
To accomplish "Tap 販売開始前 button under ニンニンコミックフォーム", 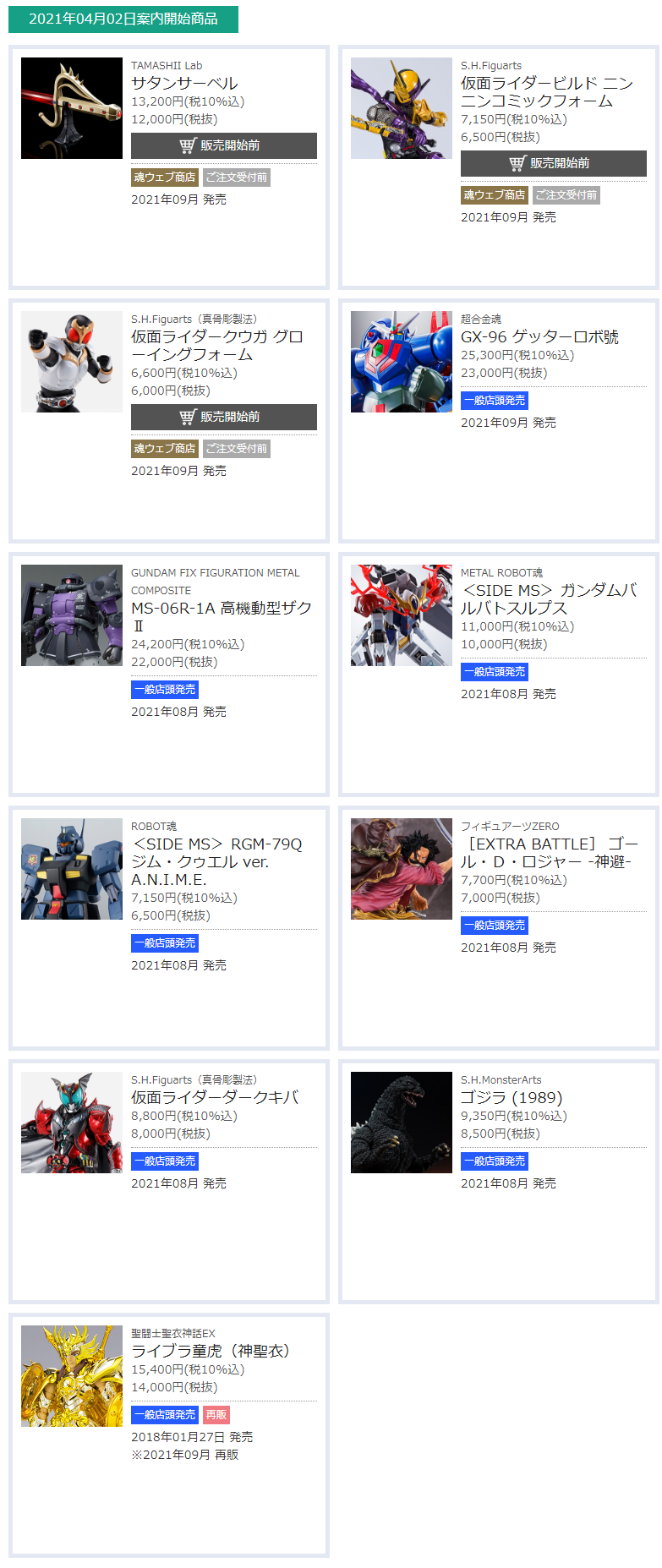I will (x=553, y=163).
